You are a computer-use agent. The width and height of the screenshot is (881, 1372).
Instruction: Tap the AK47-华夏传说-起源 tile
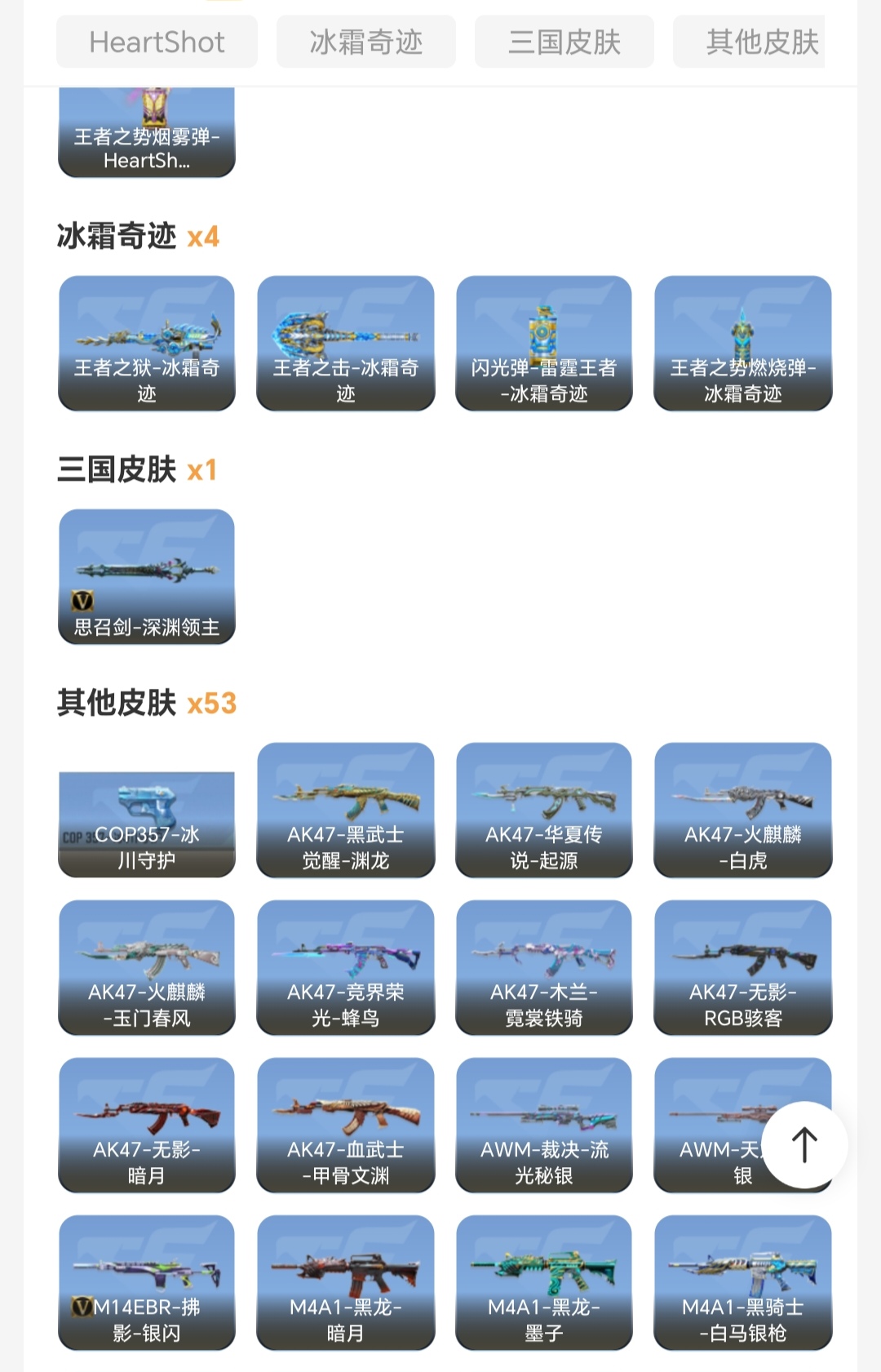[x=544, y=810]
